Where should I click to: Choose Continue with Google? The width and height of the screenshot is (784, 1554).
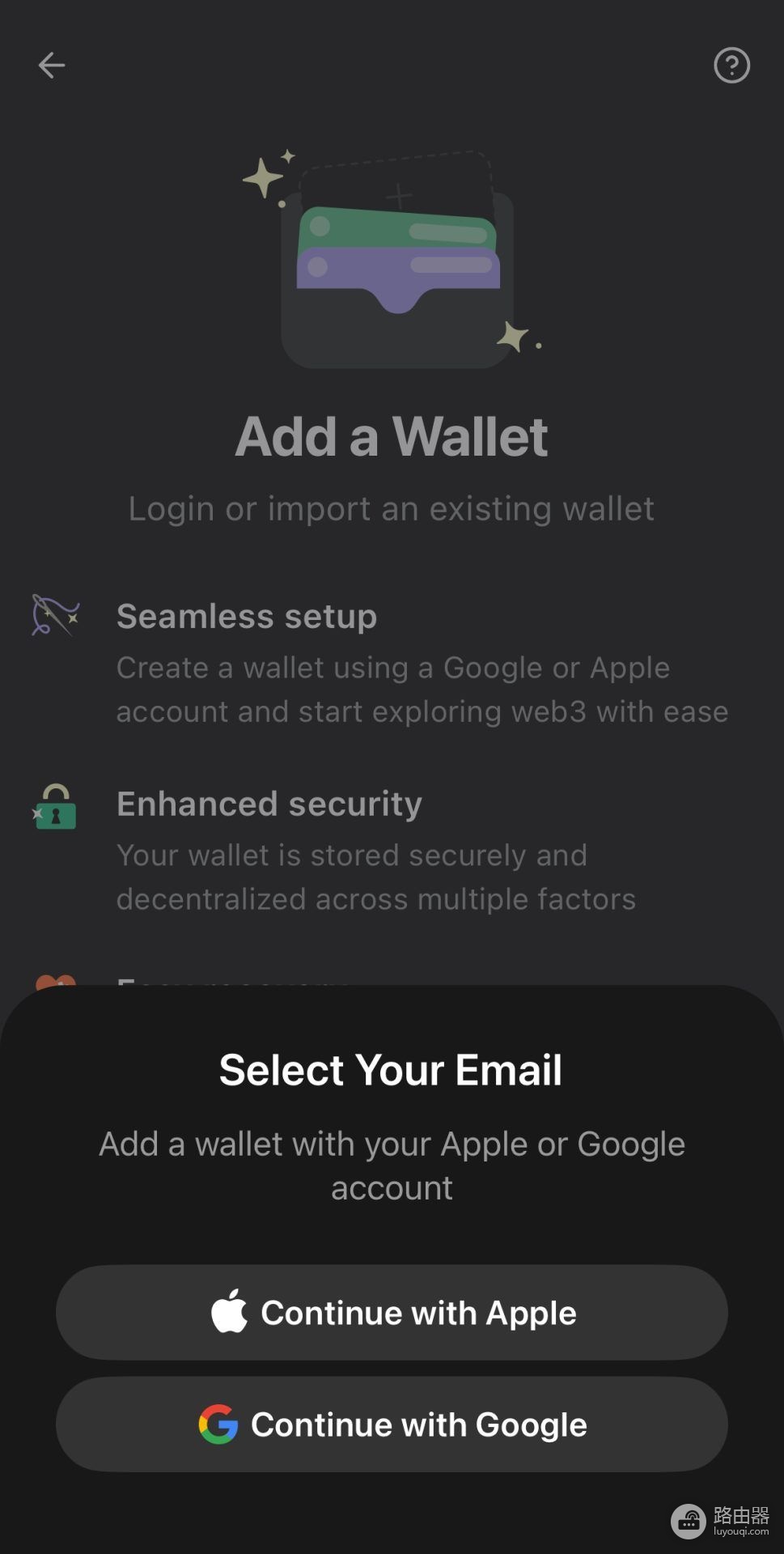tap(392, 1424)
